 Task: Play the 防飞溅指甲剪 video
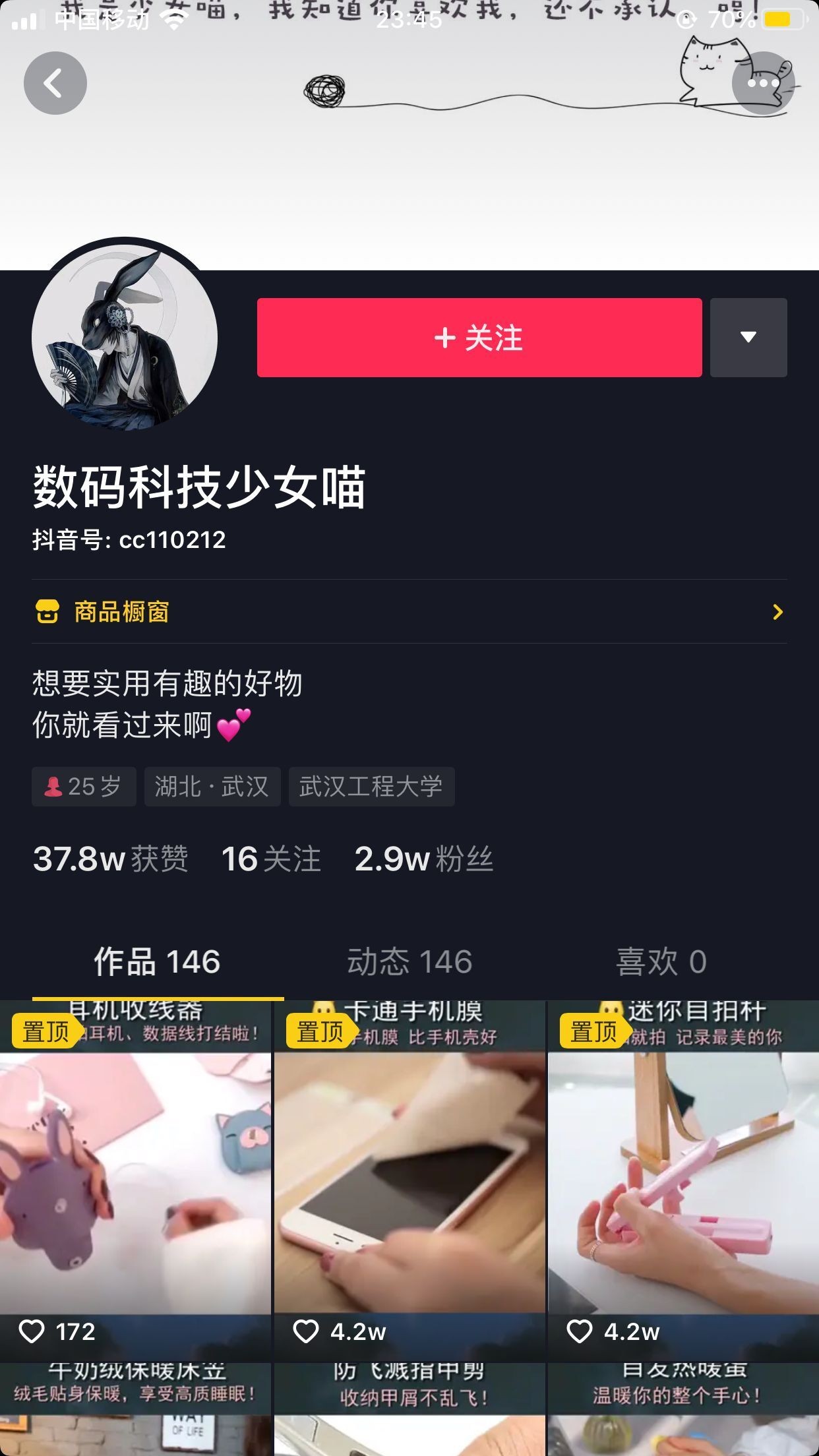pyautogui.click(x=409, y=1411)
